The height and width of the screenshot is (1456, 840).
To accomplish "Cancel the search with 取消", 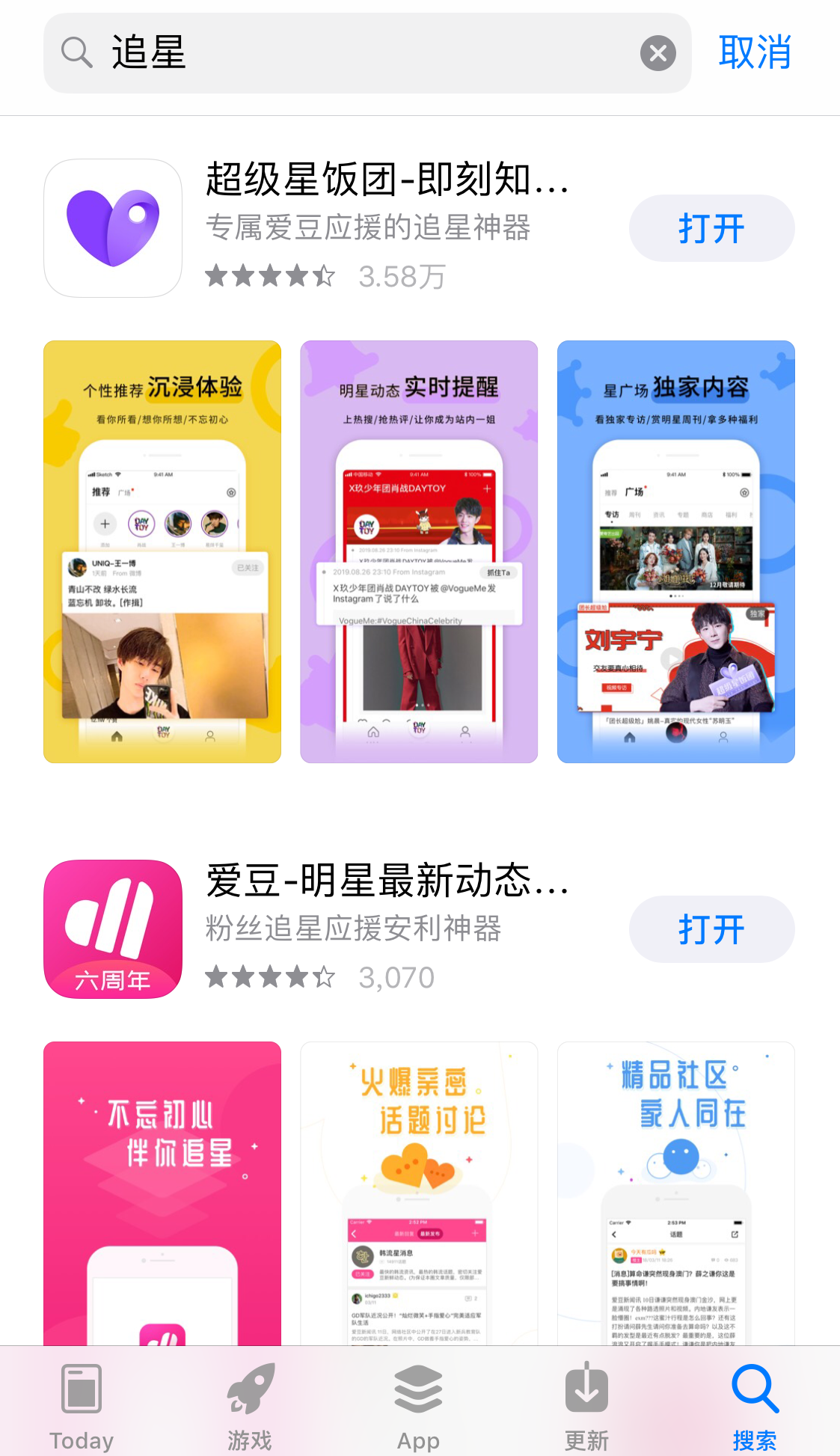I will click(x=754, y=53).
